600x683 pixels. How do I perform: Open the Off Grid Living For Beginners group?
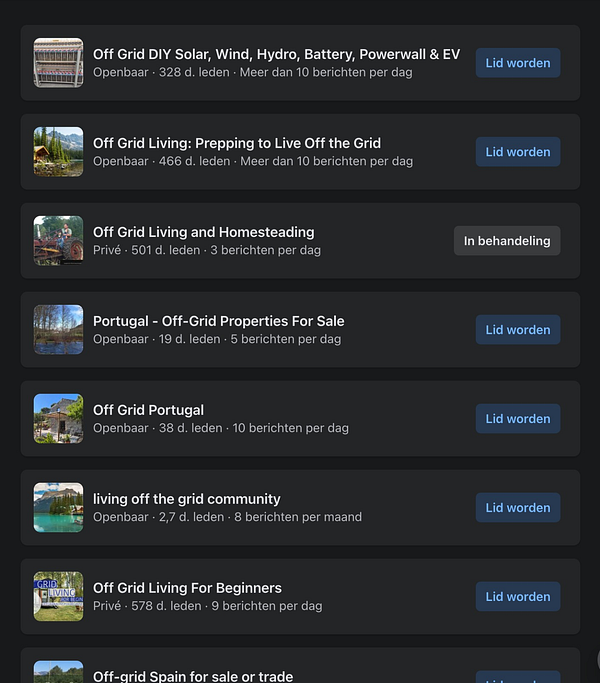coord(187,588)
